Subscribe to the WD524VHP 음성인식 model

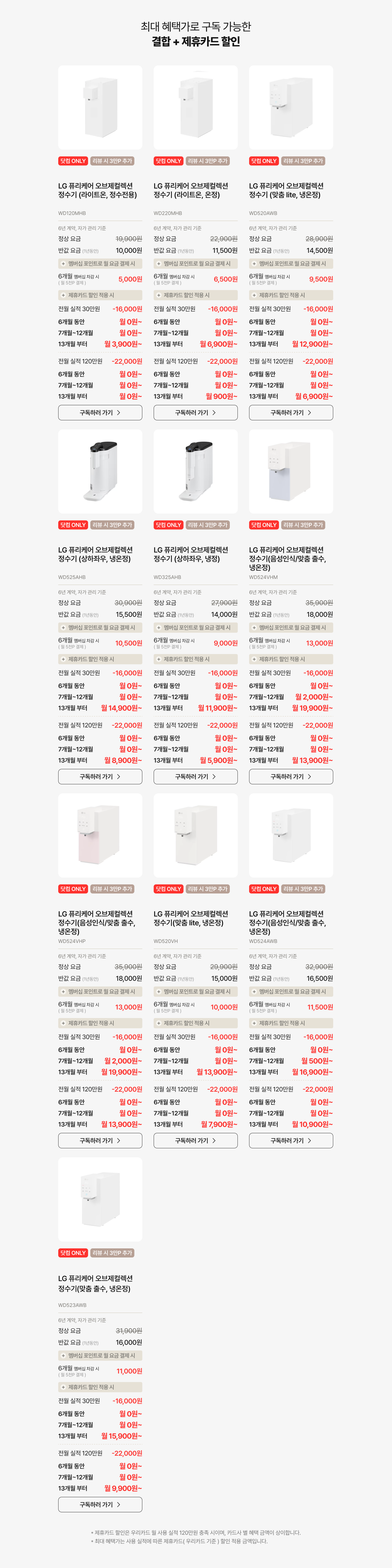click(x=100, y=1141)
